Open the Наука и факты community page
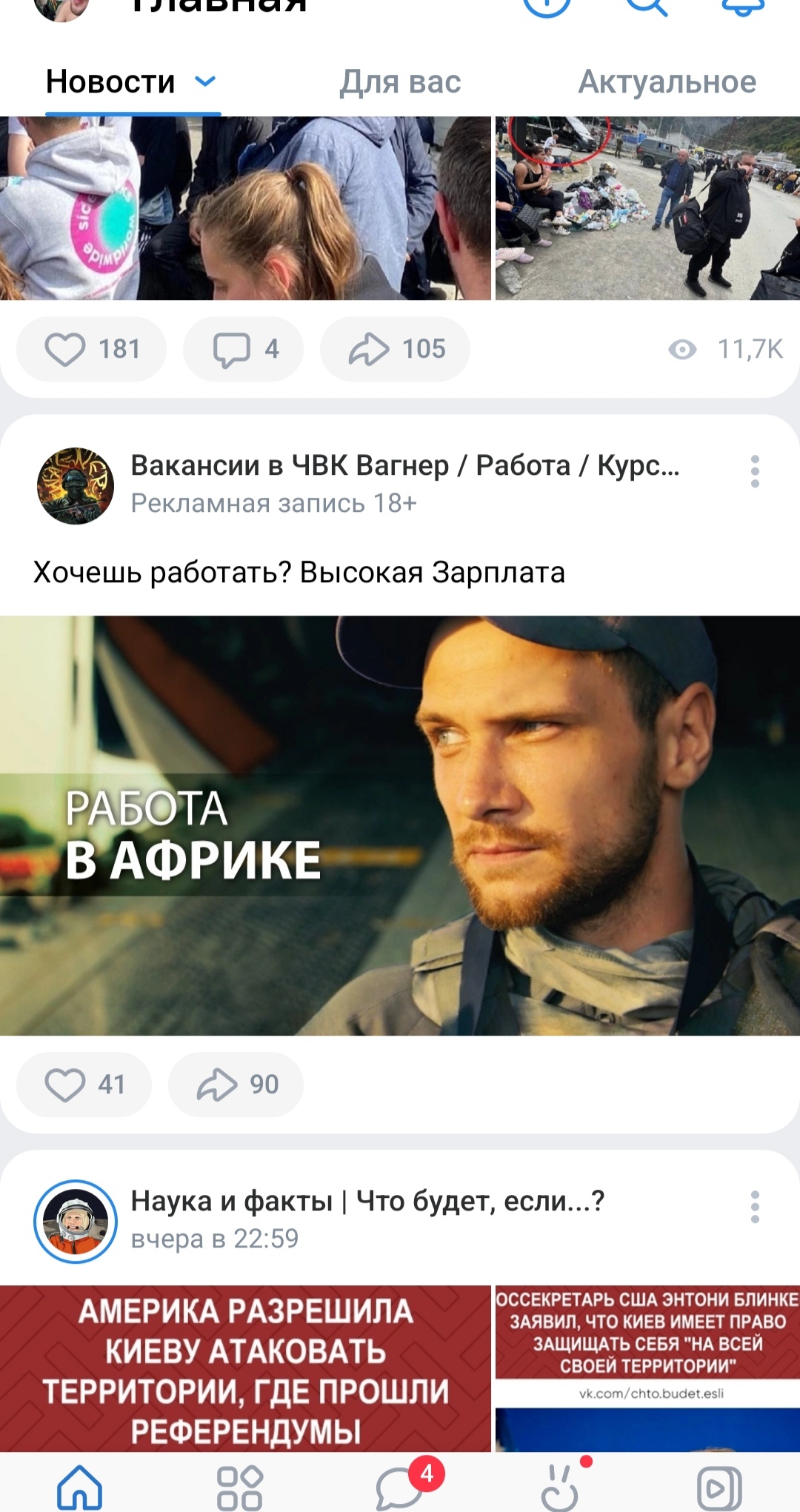Image resolution: width=800 pixels, height=1512 pixels. coord(367,1201)
